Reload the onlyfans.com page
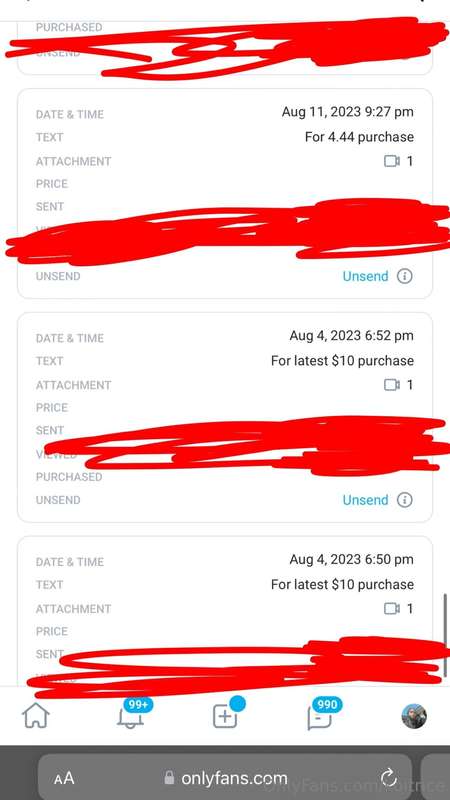Image resolution: width=450 pixels, height=800 pixels. [x=389, y=778]
